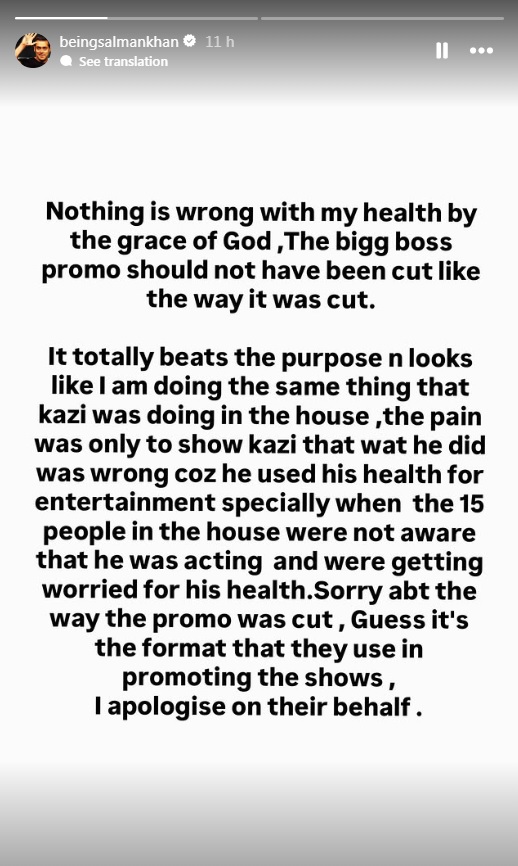Tap the beingsalmankhan username
The height and width of the screenshot is (866, 518).
[119, 41]
